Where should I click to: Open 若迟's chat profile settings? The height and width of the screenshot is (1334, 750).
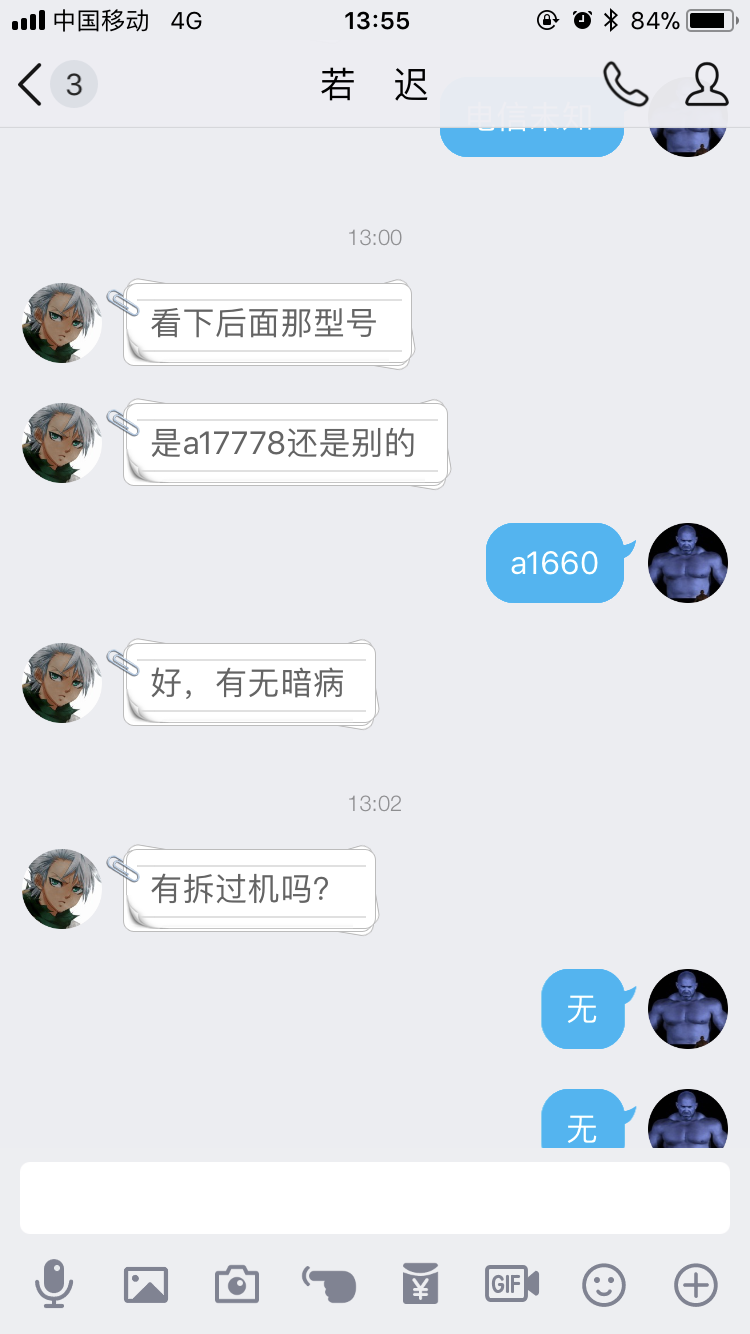click(707, 85)
